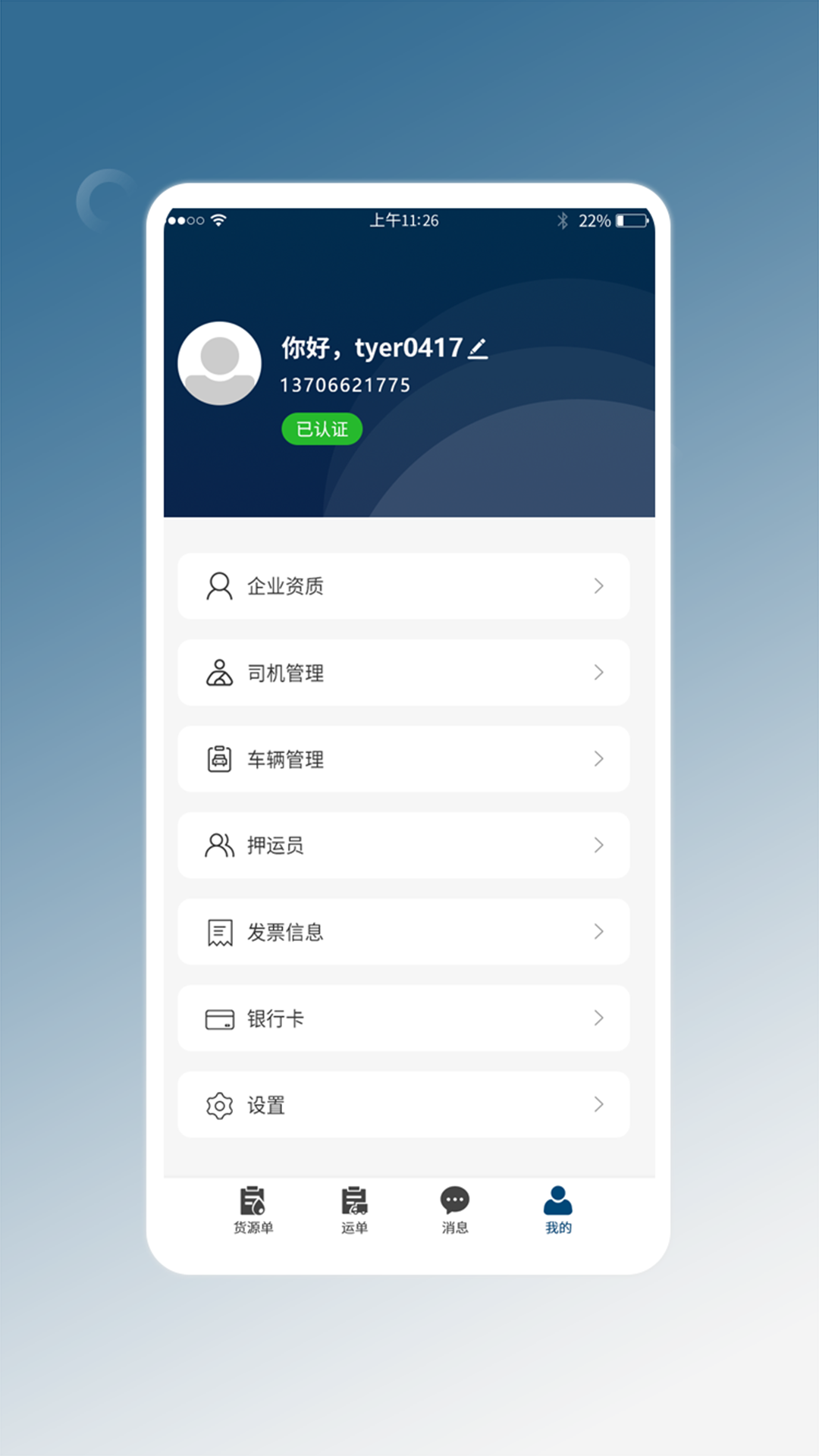Select the 银行卡 bank card icon

(x=219, y=1018)
